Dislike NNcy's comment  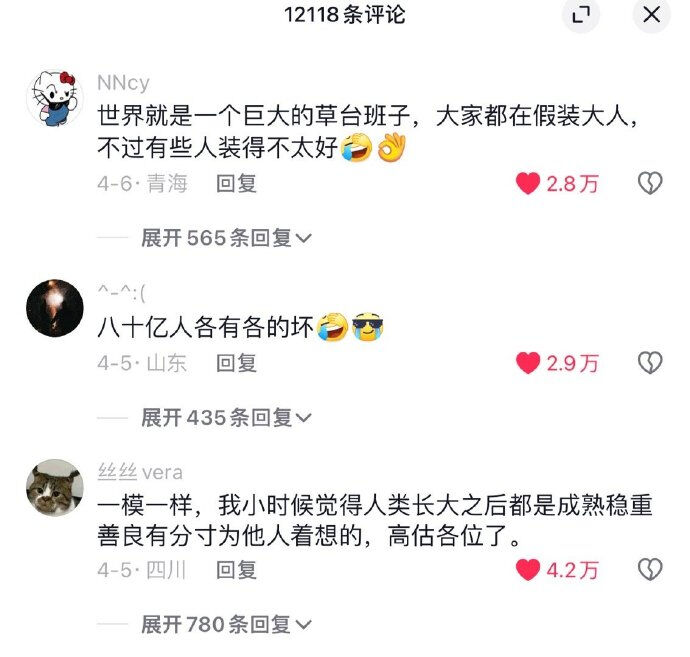click(650, 183)
